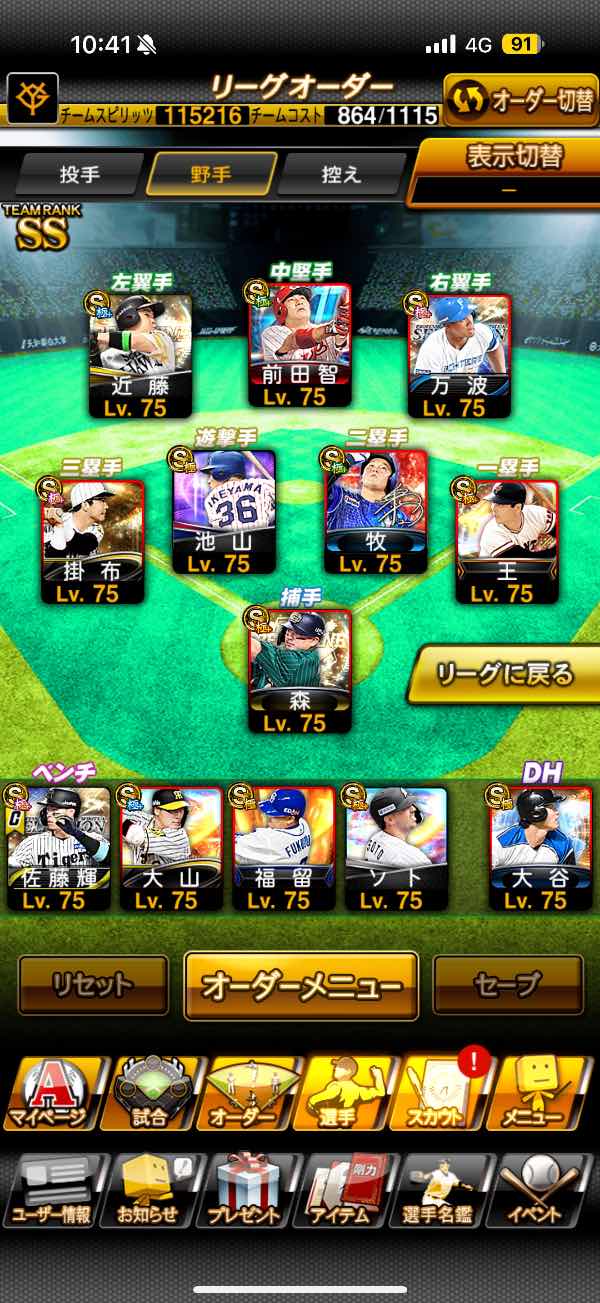The image size is (600, 1303).
Task: Select catcher 森 card
Action: click(x=299, y=670)
